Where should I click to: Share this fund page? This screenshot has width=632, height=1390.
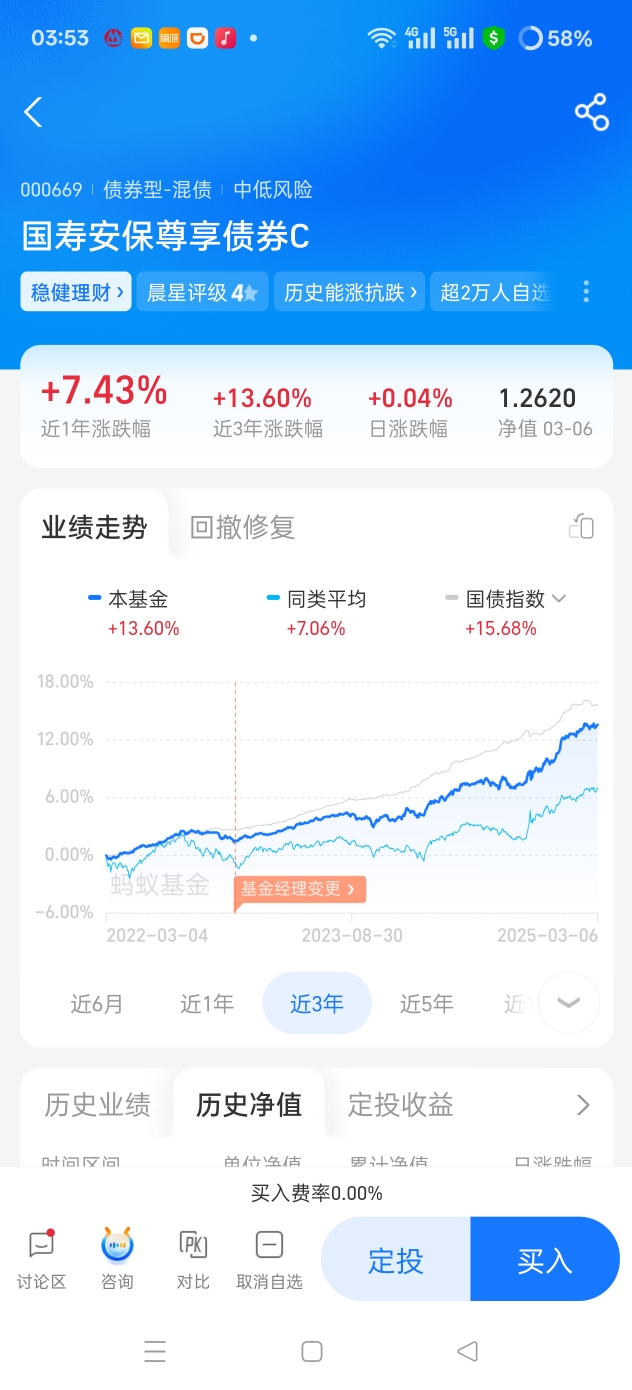(x=591, y=112)
